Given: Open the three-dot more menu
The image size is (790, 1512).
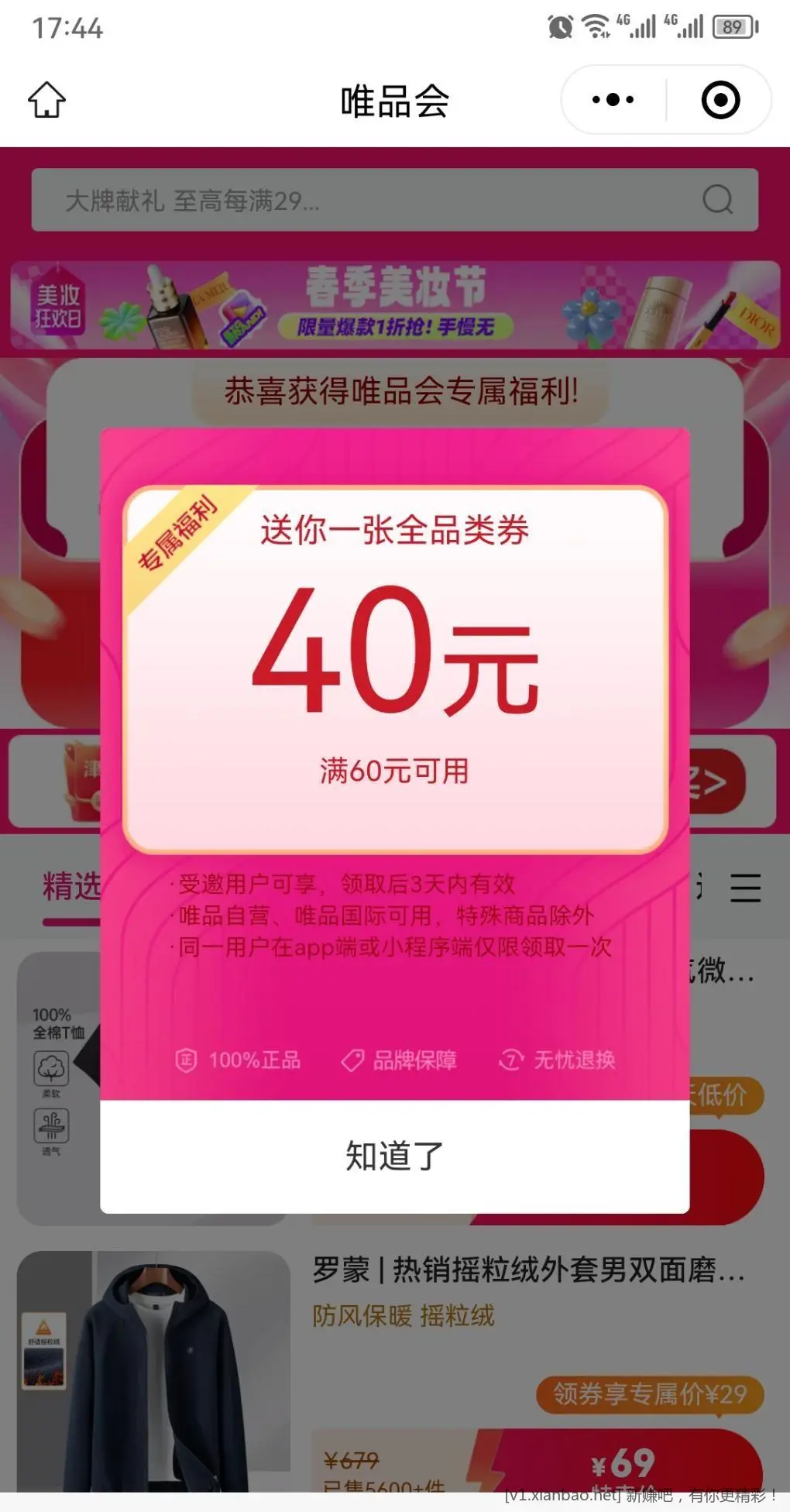Looking at the screenshot, I should [613, 100].
